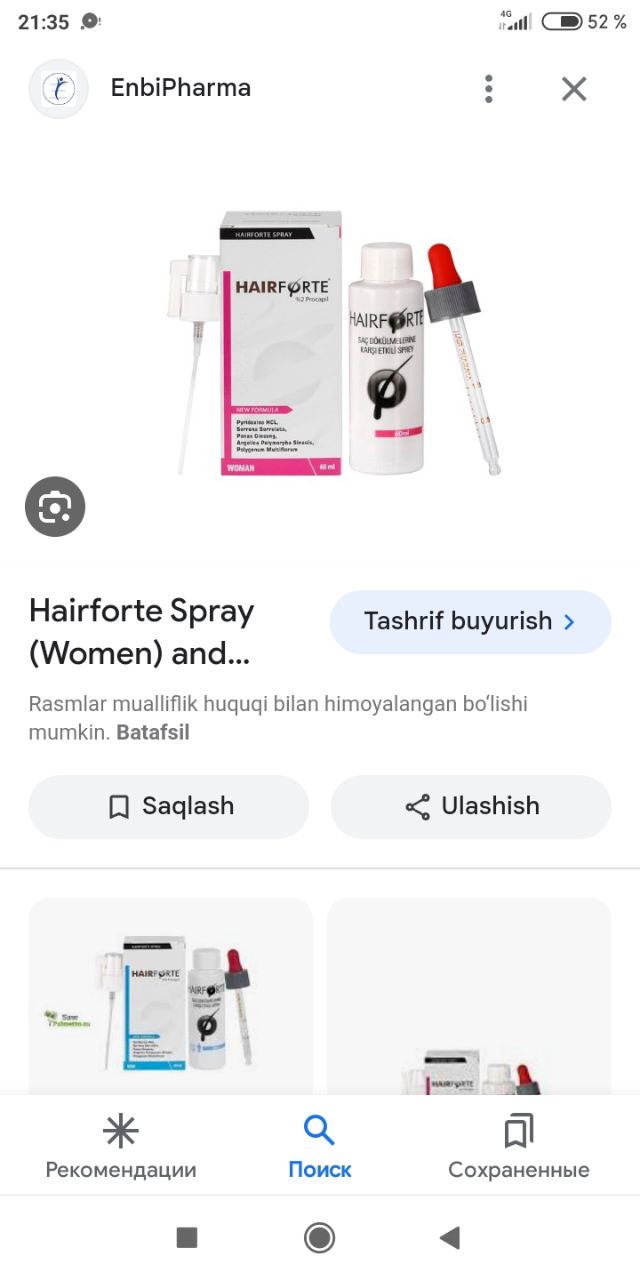Open the Batafsil link
The height and width of the screenshot is (1280, 640).
pos(153,732)
